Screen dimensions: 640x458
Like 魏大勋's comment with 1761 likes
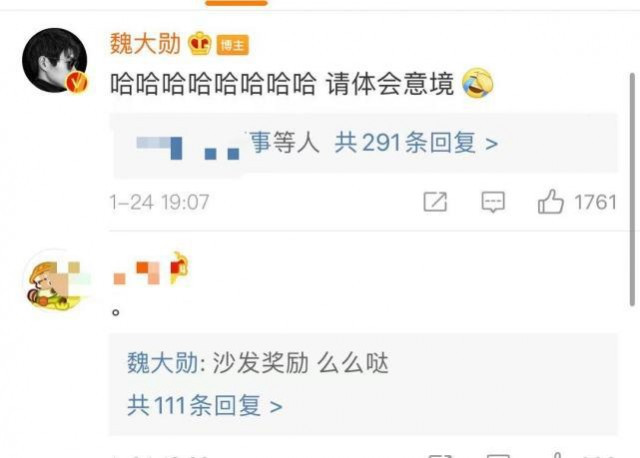pyautogui.click(x=552, y=203)
